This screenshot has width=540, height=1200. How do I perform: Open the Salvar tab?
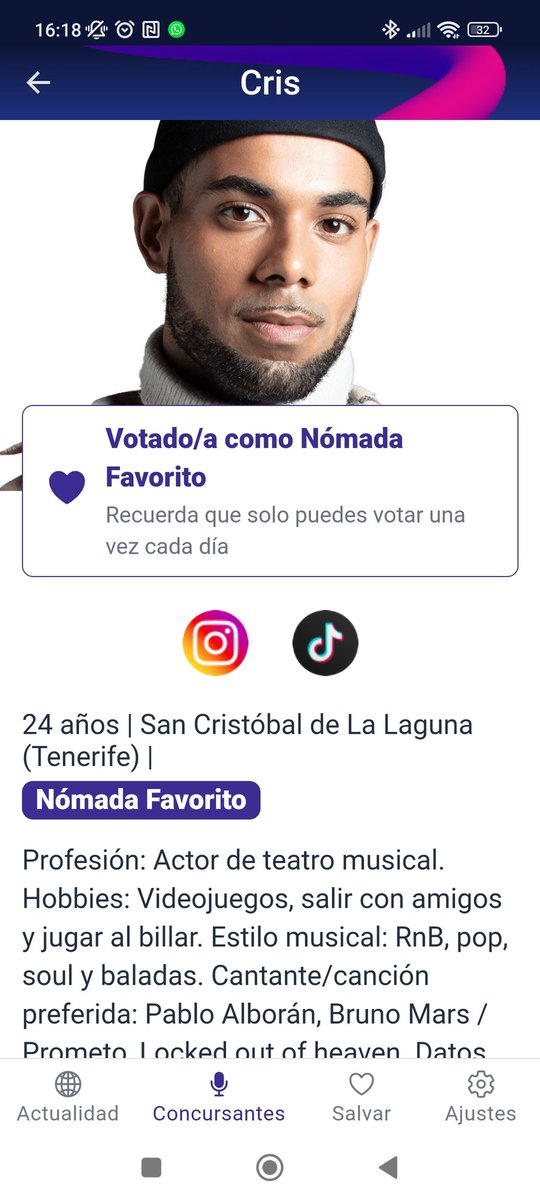click(361, 1097)
